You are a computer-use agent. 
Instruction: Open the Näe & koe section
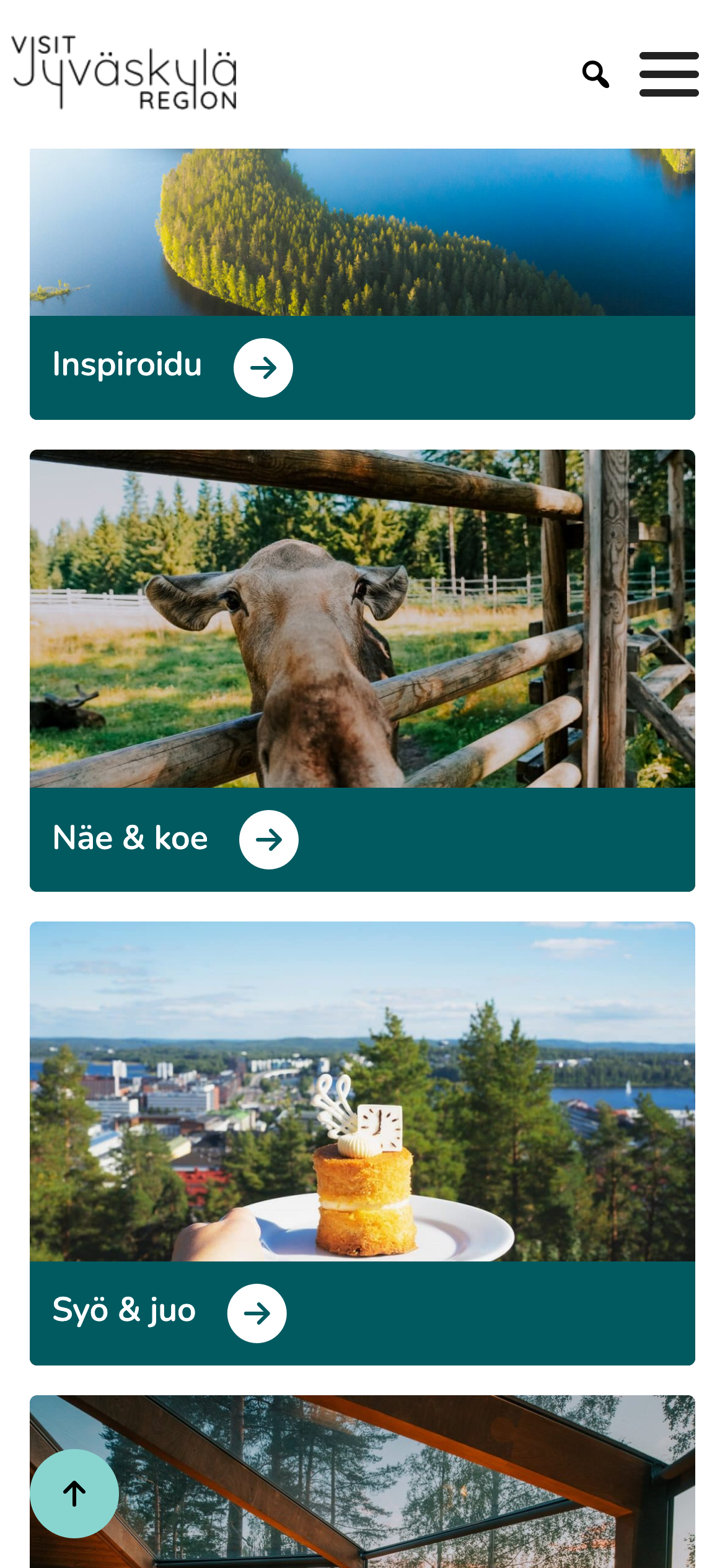tap(362, 671)
